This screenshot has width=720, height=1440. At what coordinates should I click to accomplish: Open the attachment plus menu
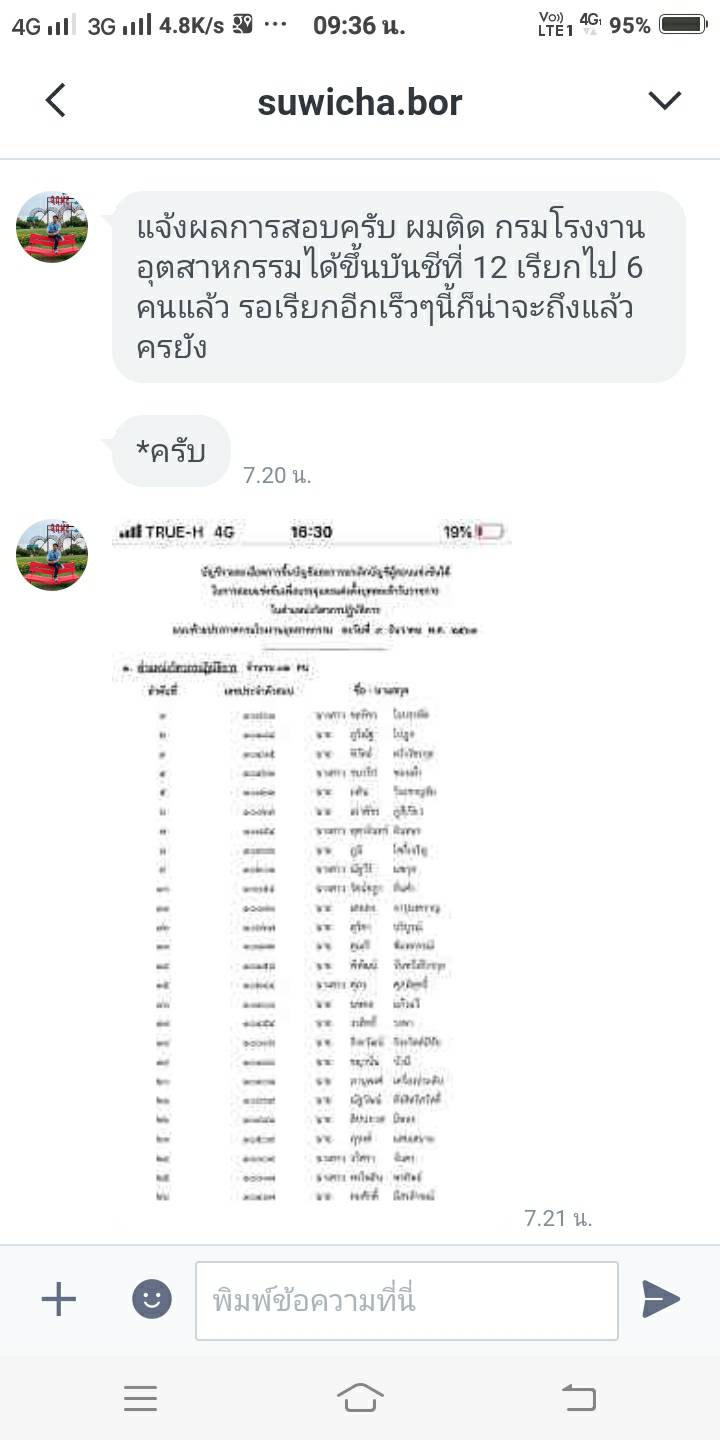[x=58, y=1299]
